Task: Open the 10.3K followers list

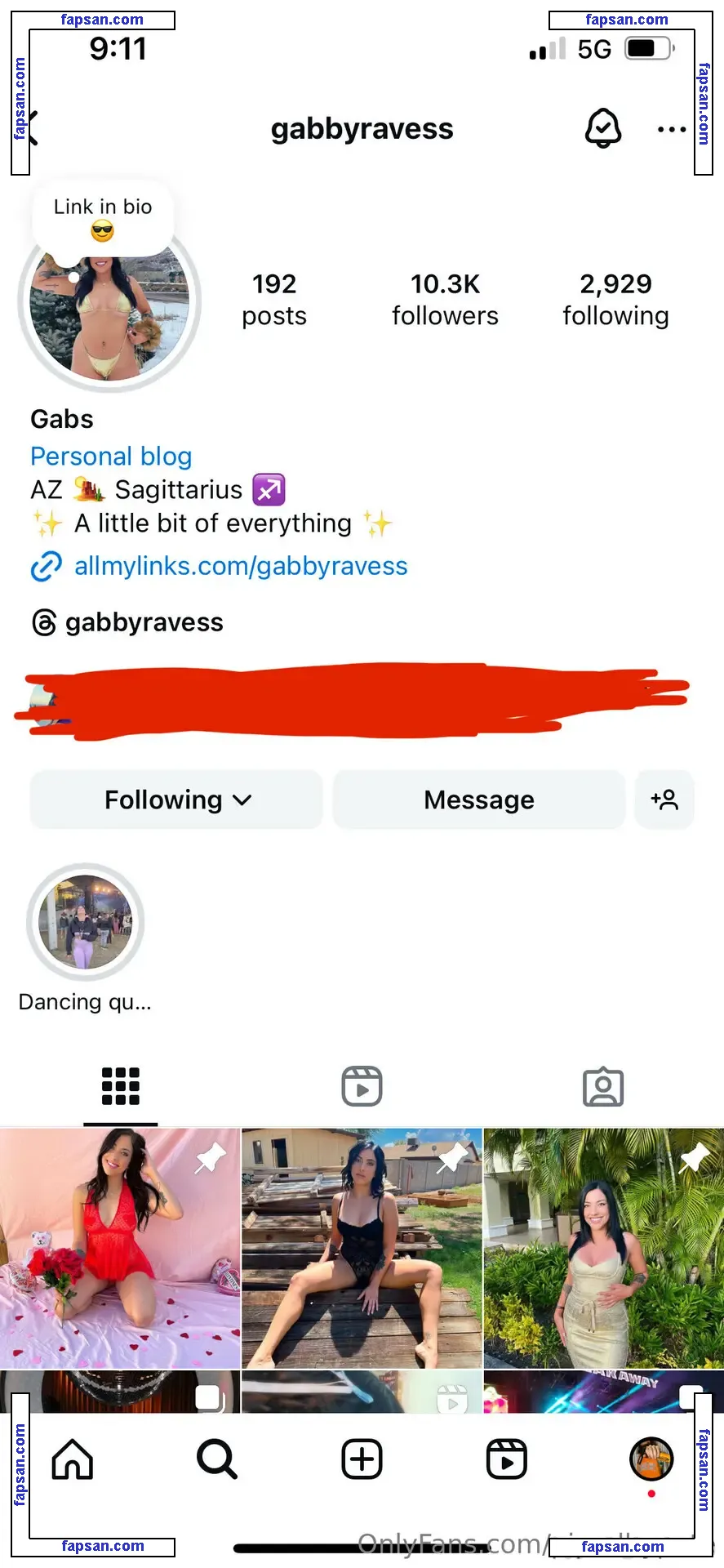Action: click(445, 300)
